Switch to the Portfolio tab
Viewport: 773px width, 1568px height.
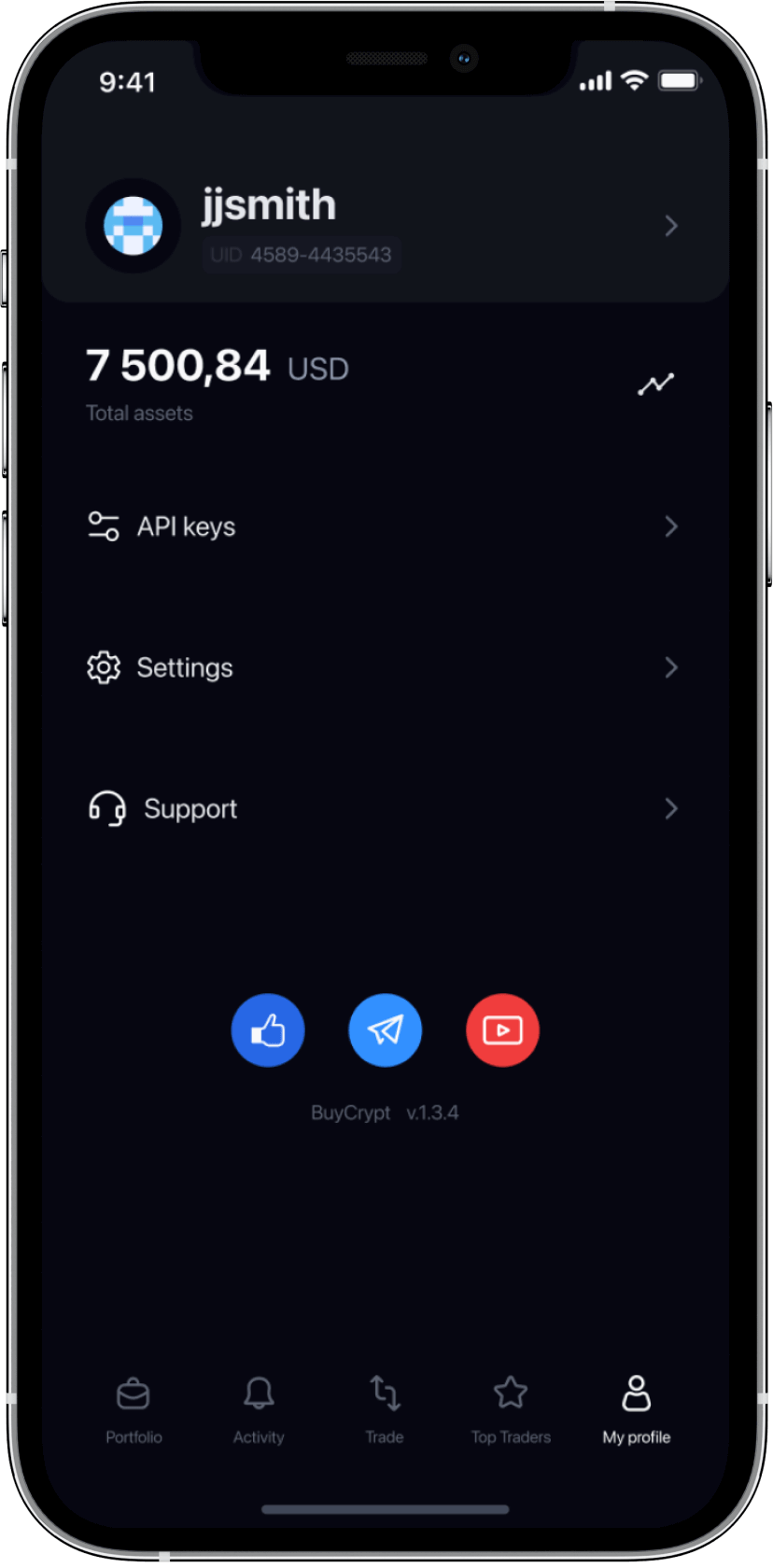pos(134,1409)
